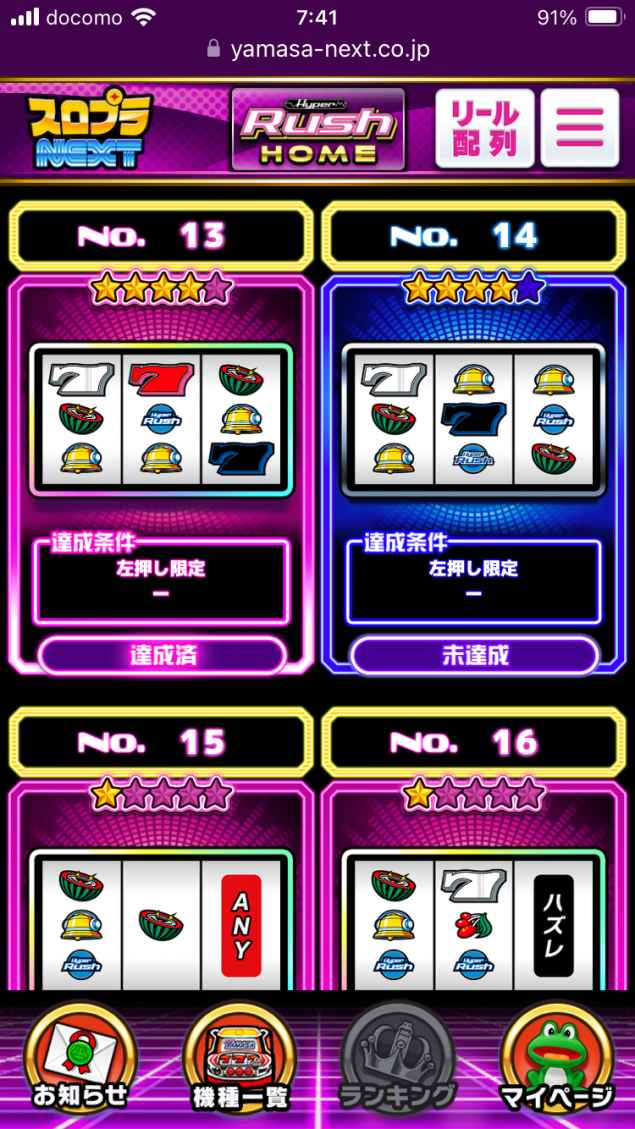
Task: Open the ランキング tab
Action: pos(397,1060)
